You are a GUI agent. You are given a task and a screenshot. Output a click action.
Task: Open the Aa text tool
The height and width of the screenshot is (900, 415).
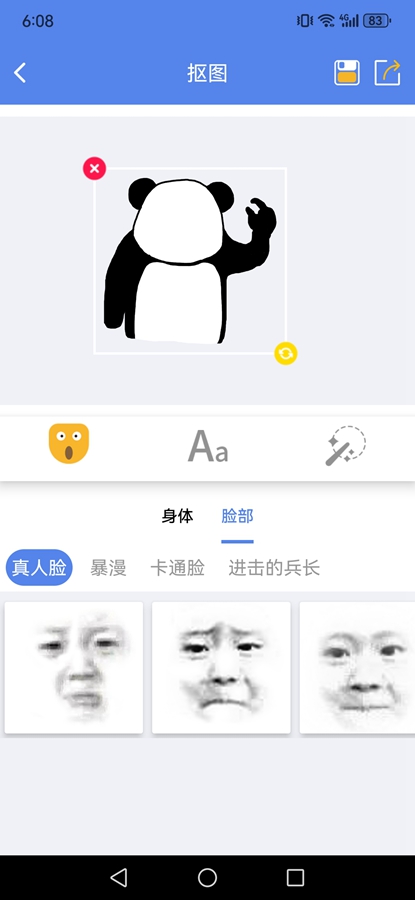pyautogui.click(x=208, y=446)
